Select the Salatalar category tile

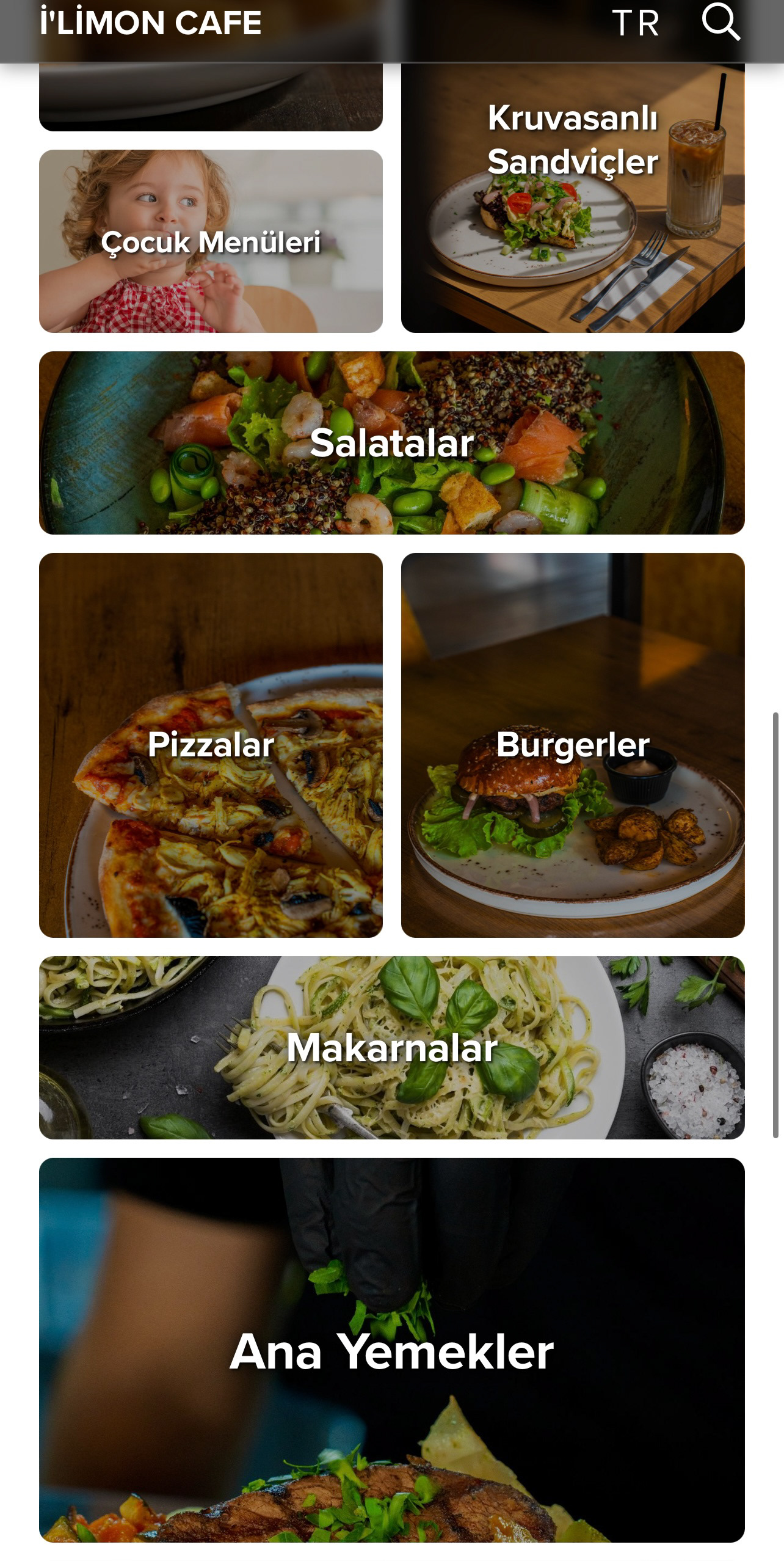(391, 443)
